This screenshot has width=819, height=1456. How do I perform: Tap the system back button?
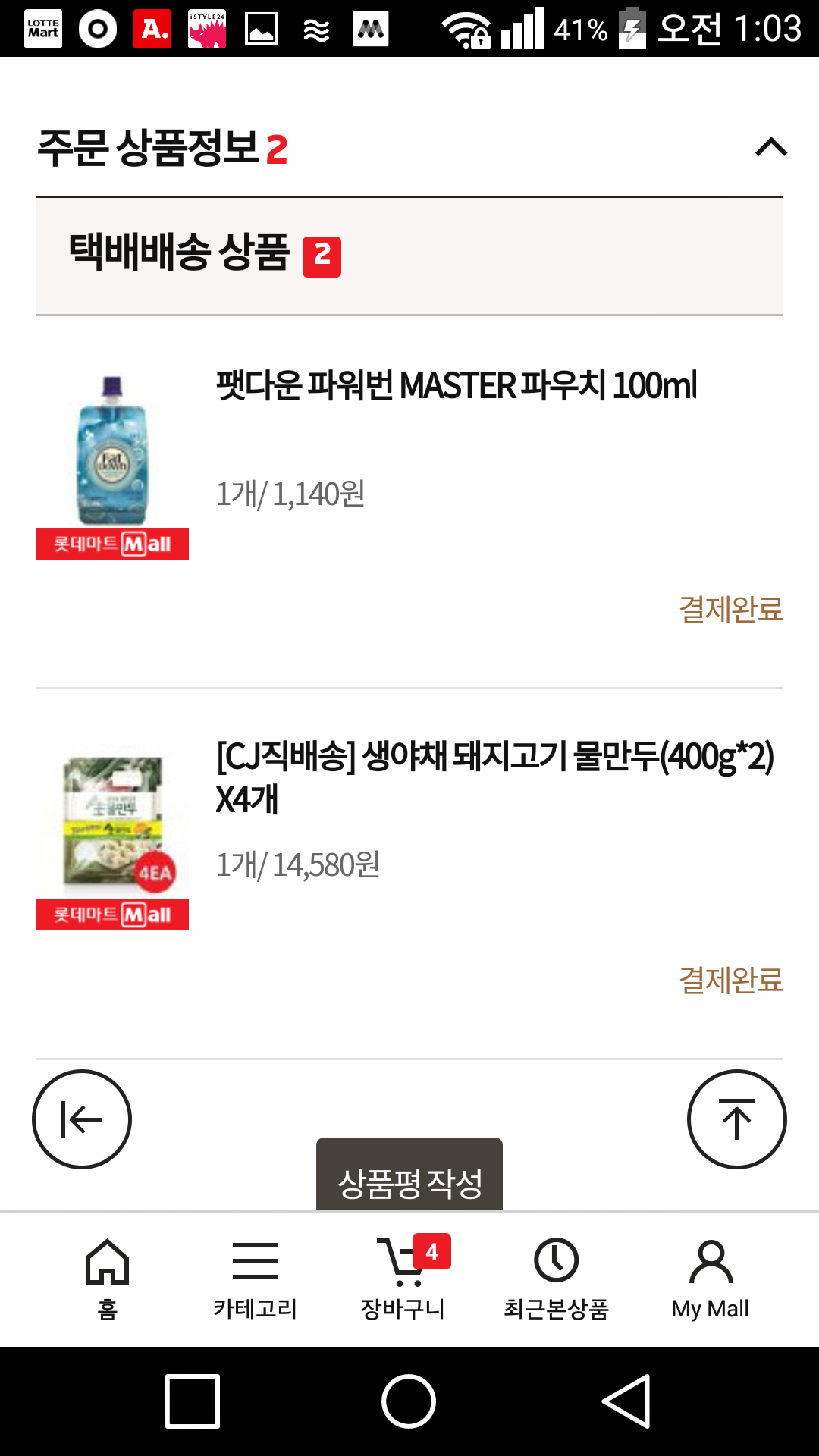pos(626,1401)
